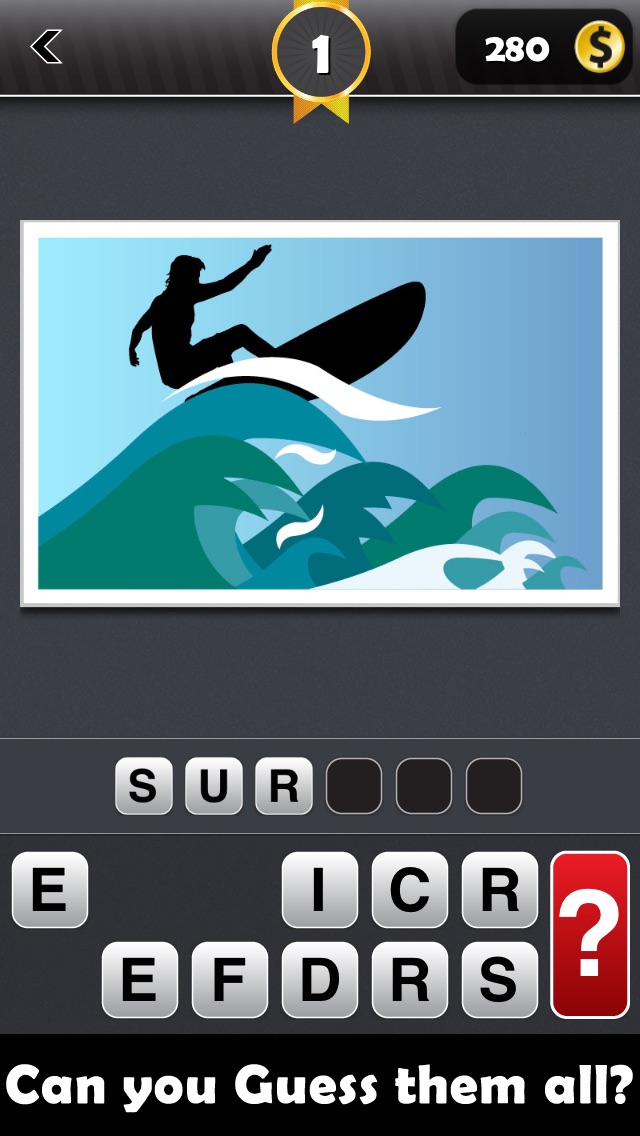640x1136 pixels.
Task: Pick the letter I tile
Action: (320, 890)
